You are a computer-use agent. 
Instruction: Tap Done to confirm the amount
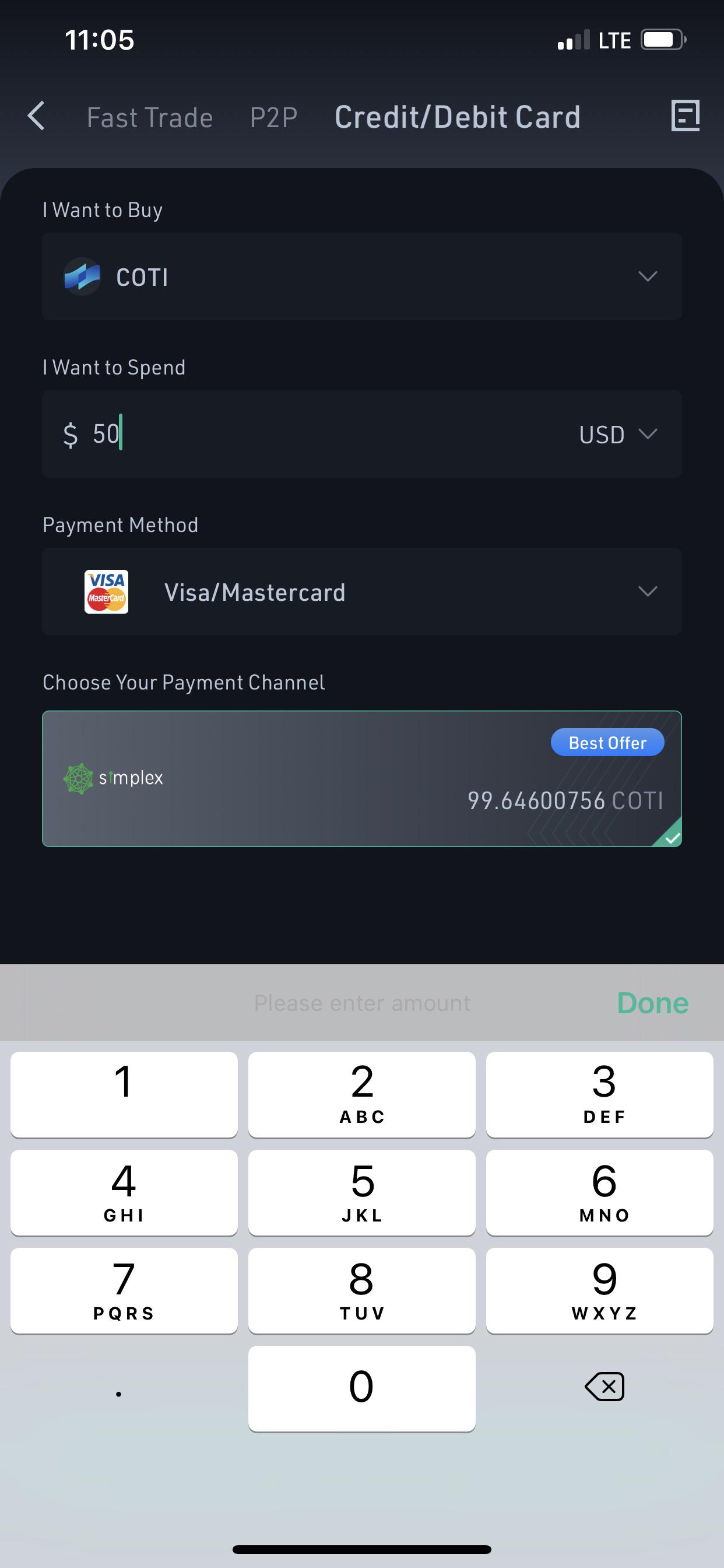(x=652, y=1002)
